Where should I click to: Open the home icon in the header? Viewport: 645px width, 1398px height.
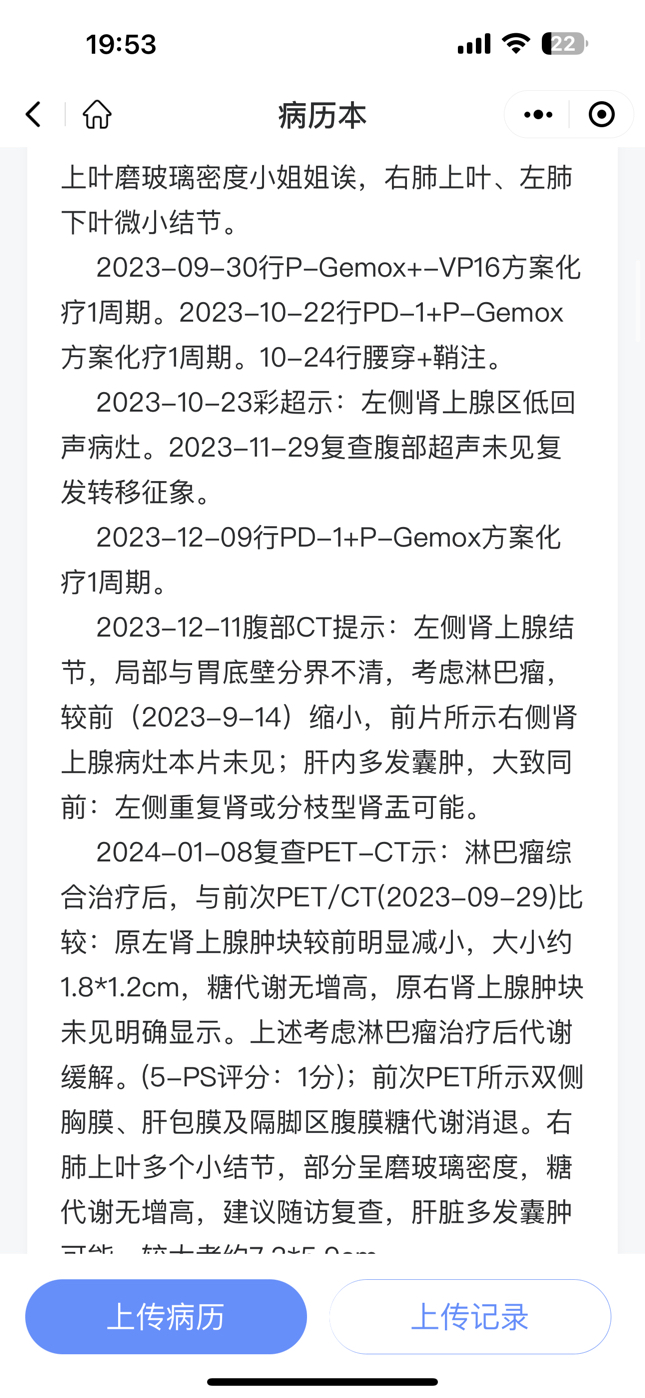coord(97,114)
